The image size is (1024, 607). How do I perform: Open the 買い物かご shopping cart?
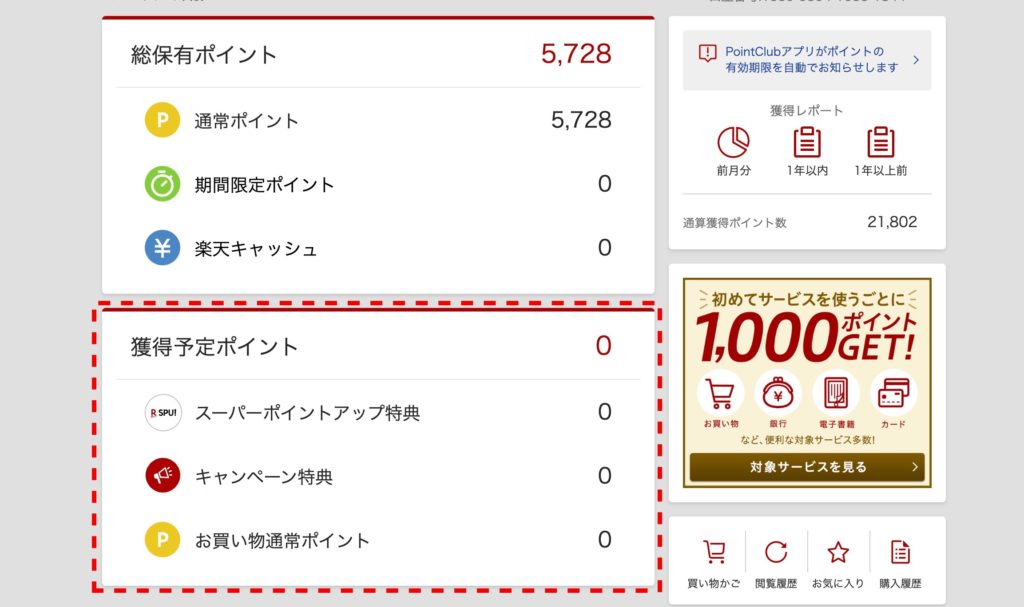[714, 562]
